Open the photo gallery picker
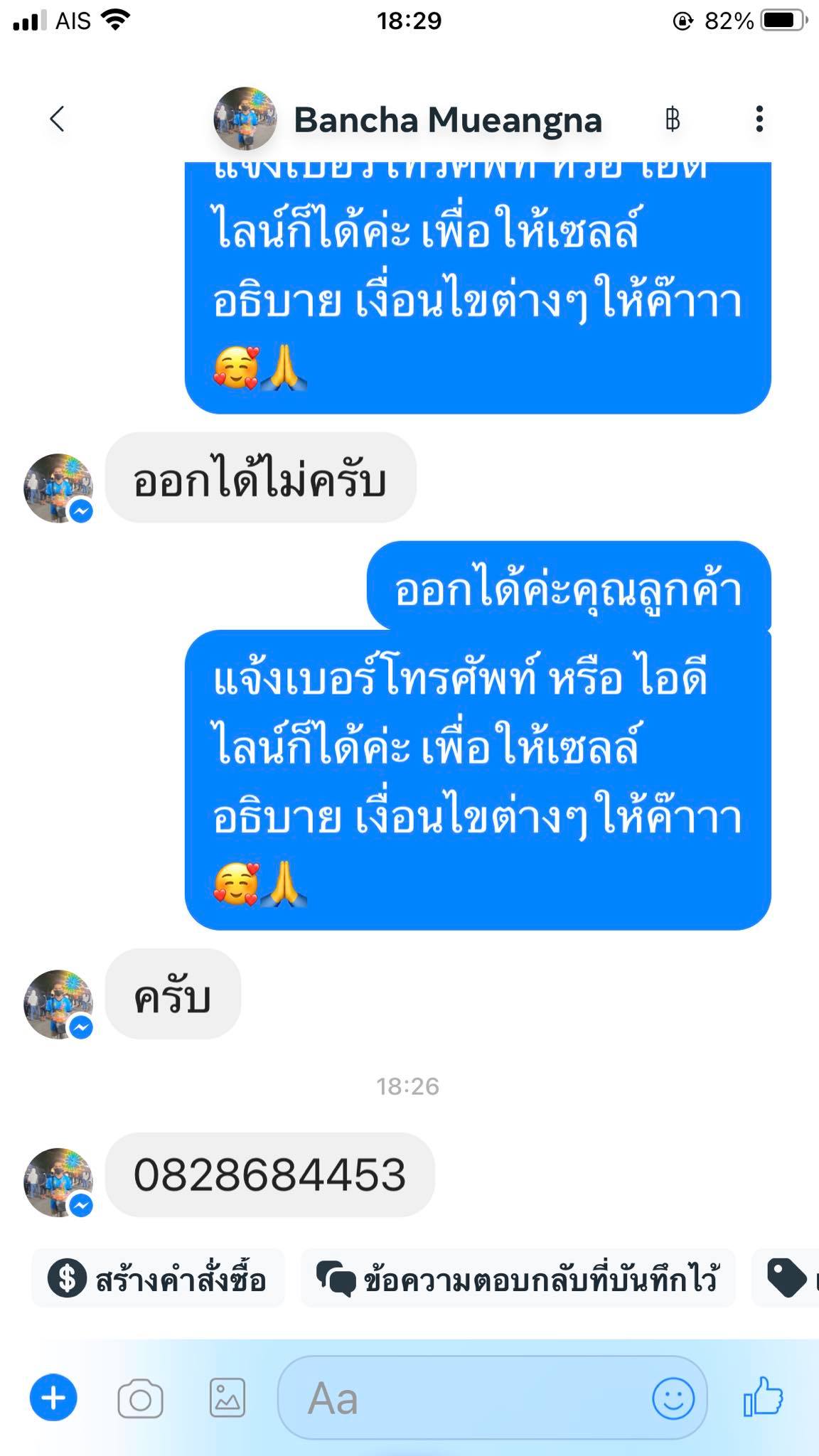The width and height of the screenshot is (819, 1456). pyautogui.click(x=227, y=1398)
